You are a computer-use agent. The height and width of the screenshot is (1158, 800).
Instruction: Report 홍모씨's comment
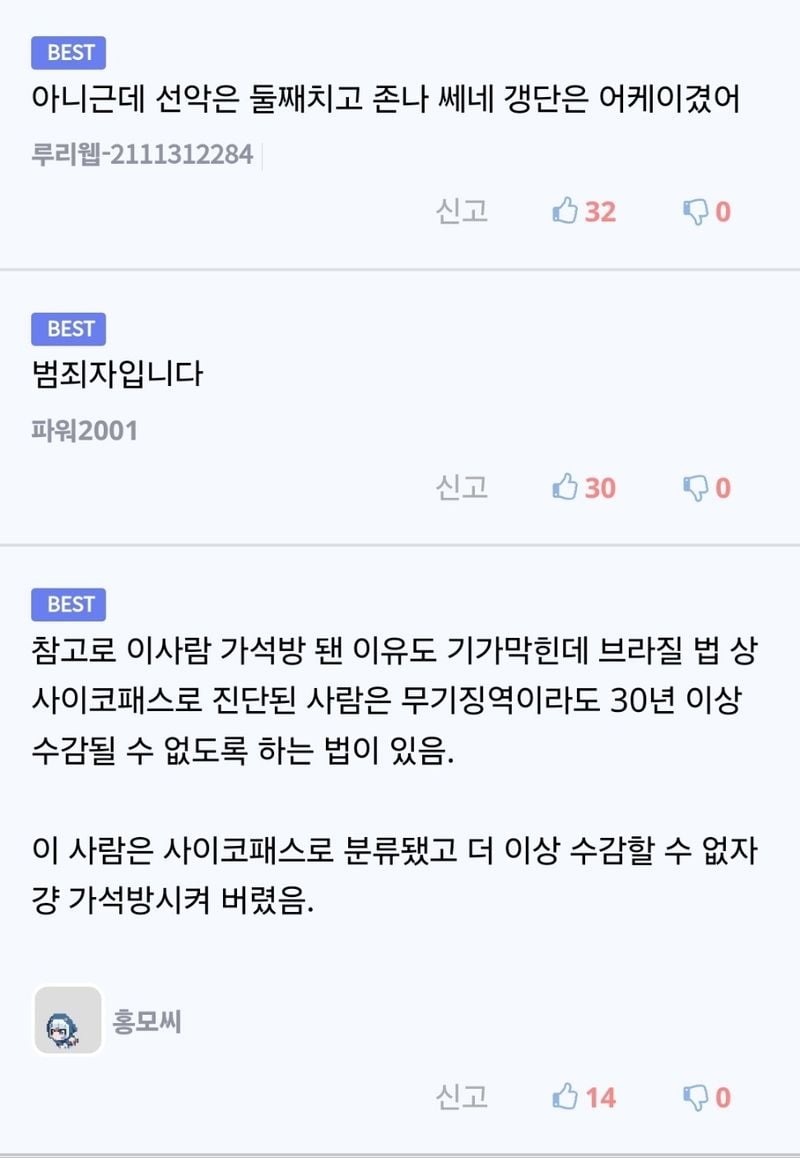(461, 1097)
